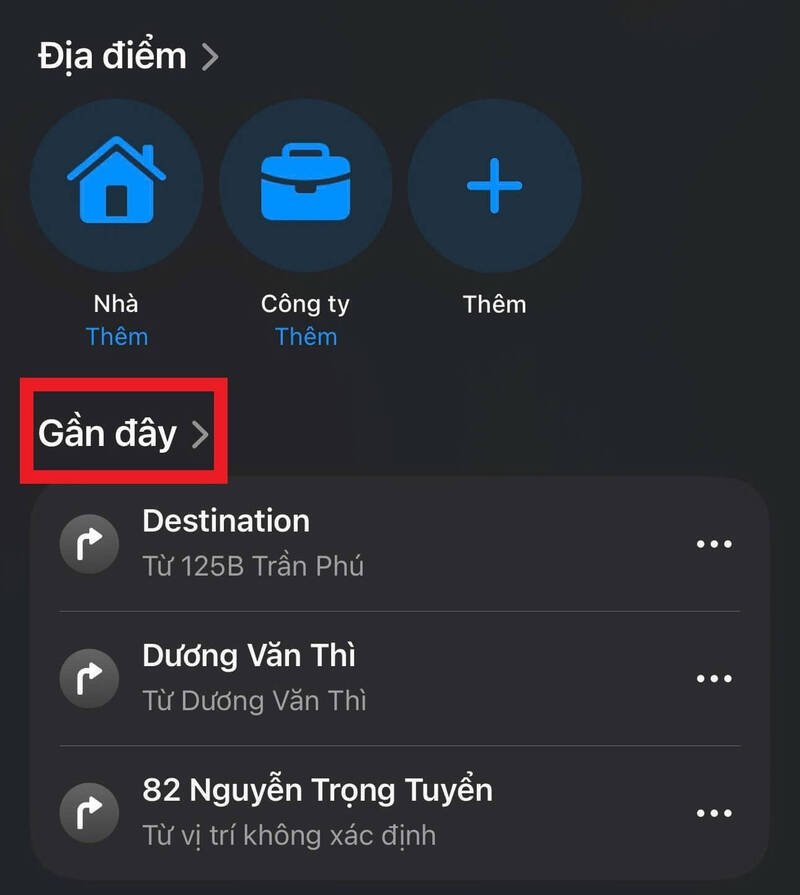This screenshot has width=800, height=895.
Task: Open more options for Dương Văn Thì
Action: pyautogui.click(x=714, y=678)
